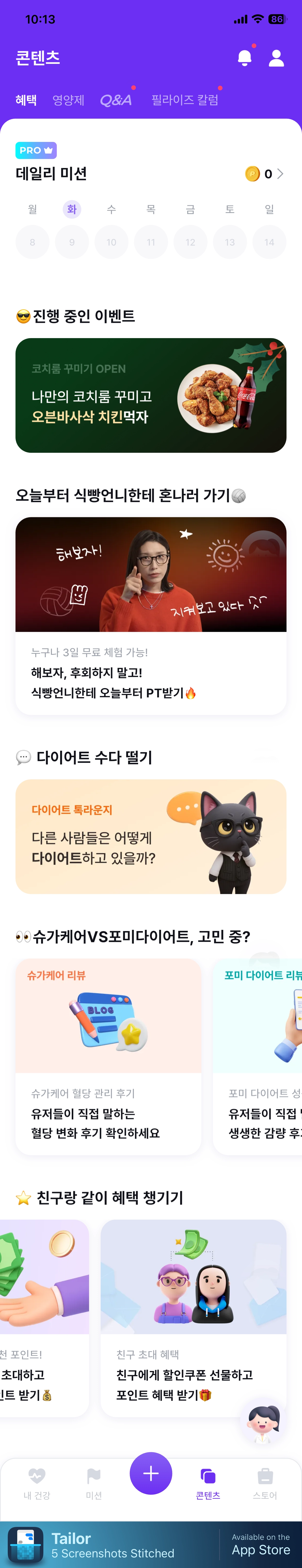Open the 다이어트 톡라운지 banner
The image size is (302, 1568).
[151, 836]
